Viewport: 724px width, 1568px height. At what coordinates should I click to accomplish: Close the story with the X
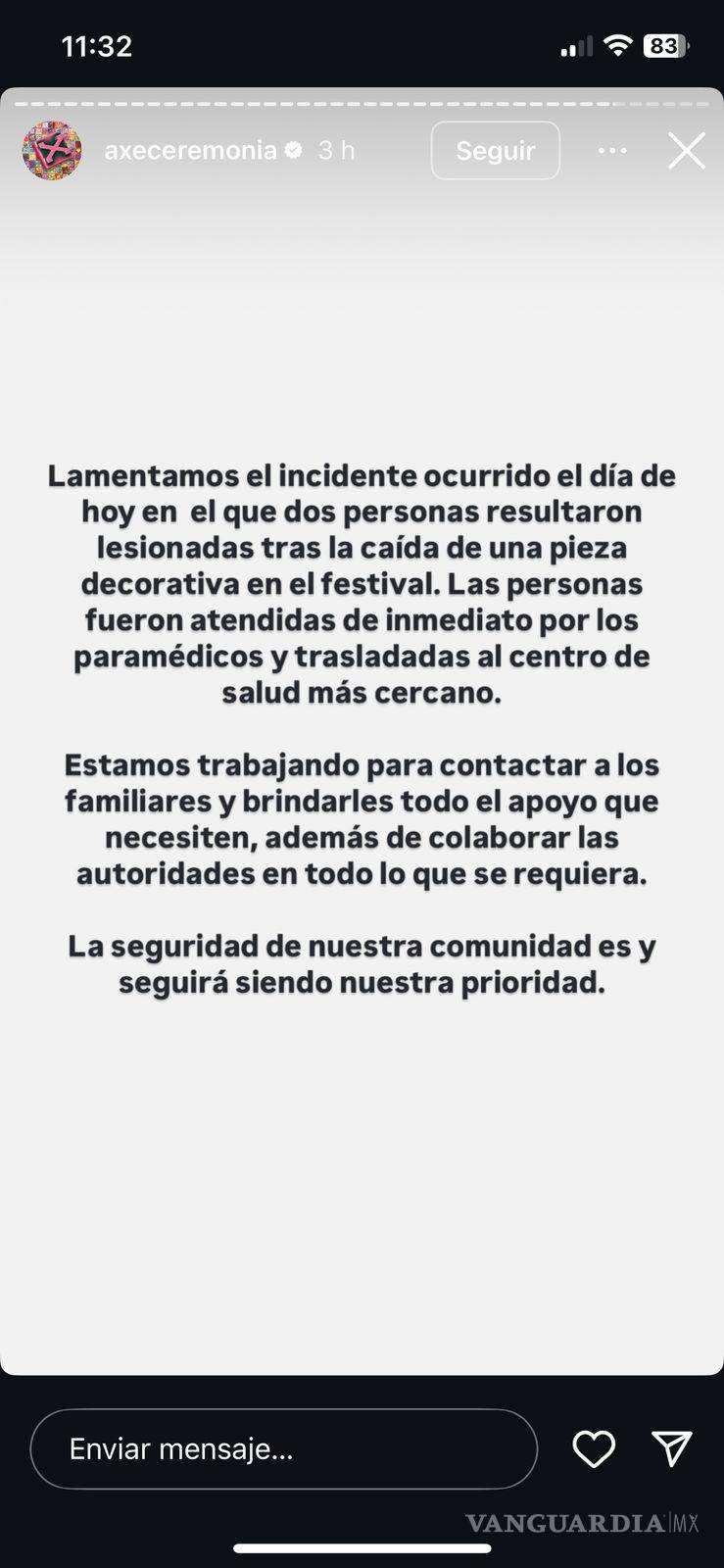tap(686, 150)
